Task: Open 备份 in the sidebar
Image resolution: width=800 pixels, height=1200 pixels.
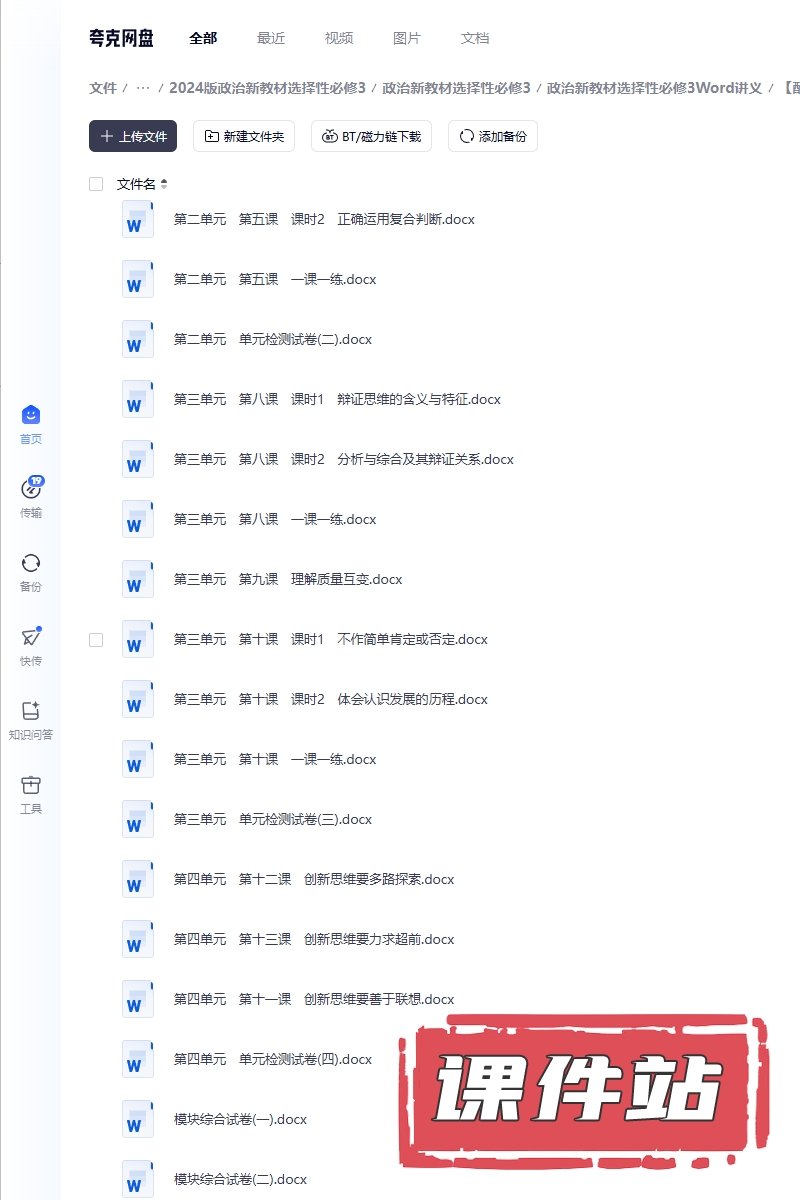Action: coord(31,572)
